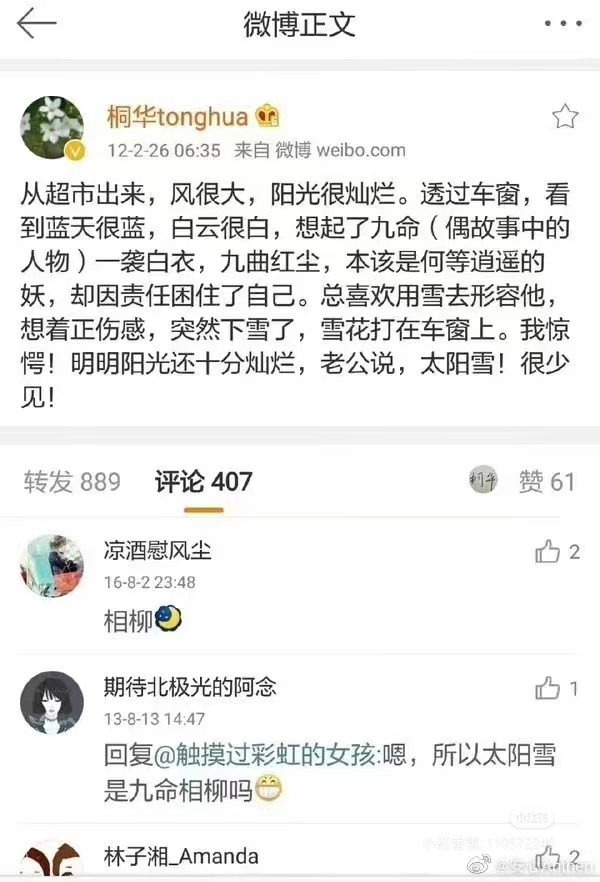Open the weibo.com source link
Image resolution: width=600 pixels, height=882 pixels.
point(361,151)
